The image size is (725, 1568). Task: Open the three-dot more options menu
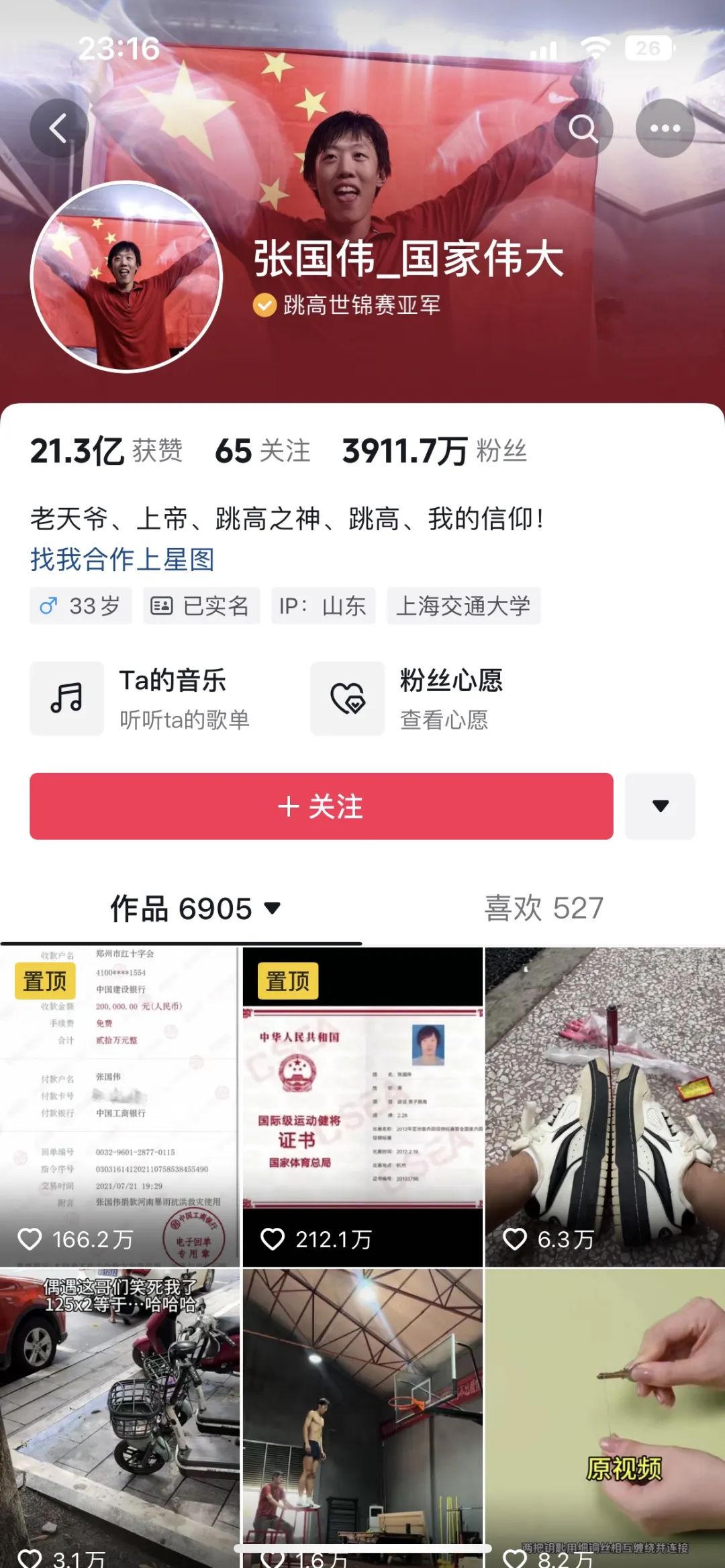pos(665,128)
